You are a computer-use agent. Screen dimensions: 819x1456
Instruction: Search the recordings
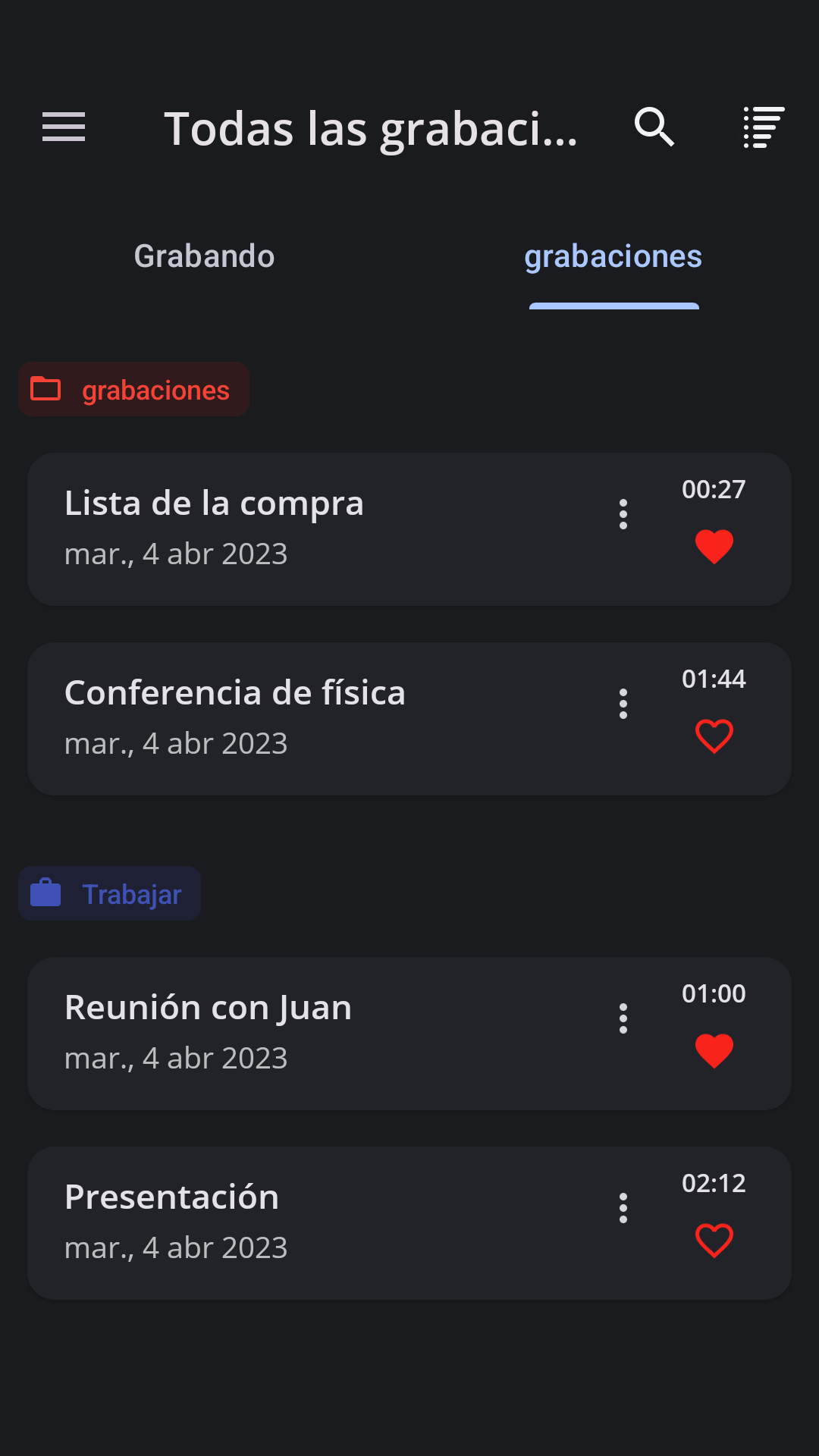[654, 127]
